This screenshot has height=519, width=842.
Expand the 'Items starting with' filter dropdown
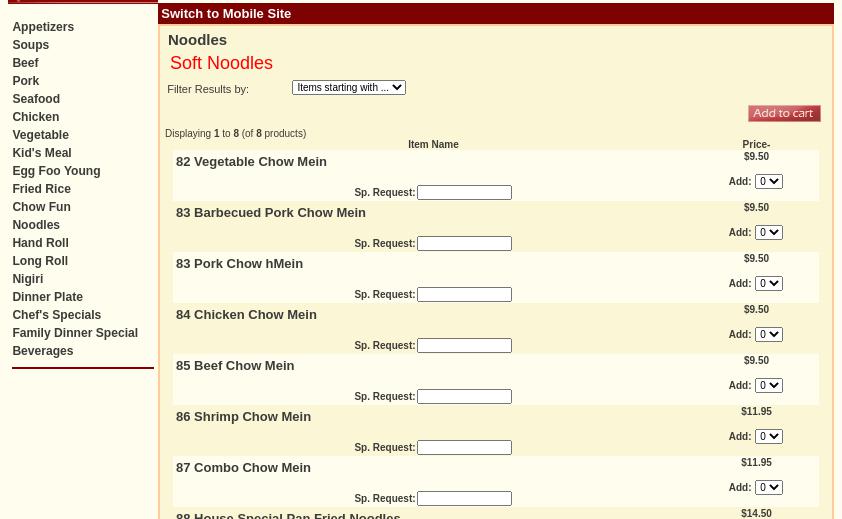[x=349, y=88]
